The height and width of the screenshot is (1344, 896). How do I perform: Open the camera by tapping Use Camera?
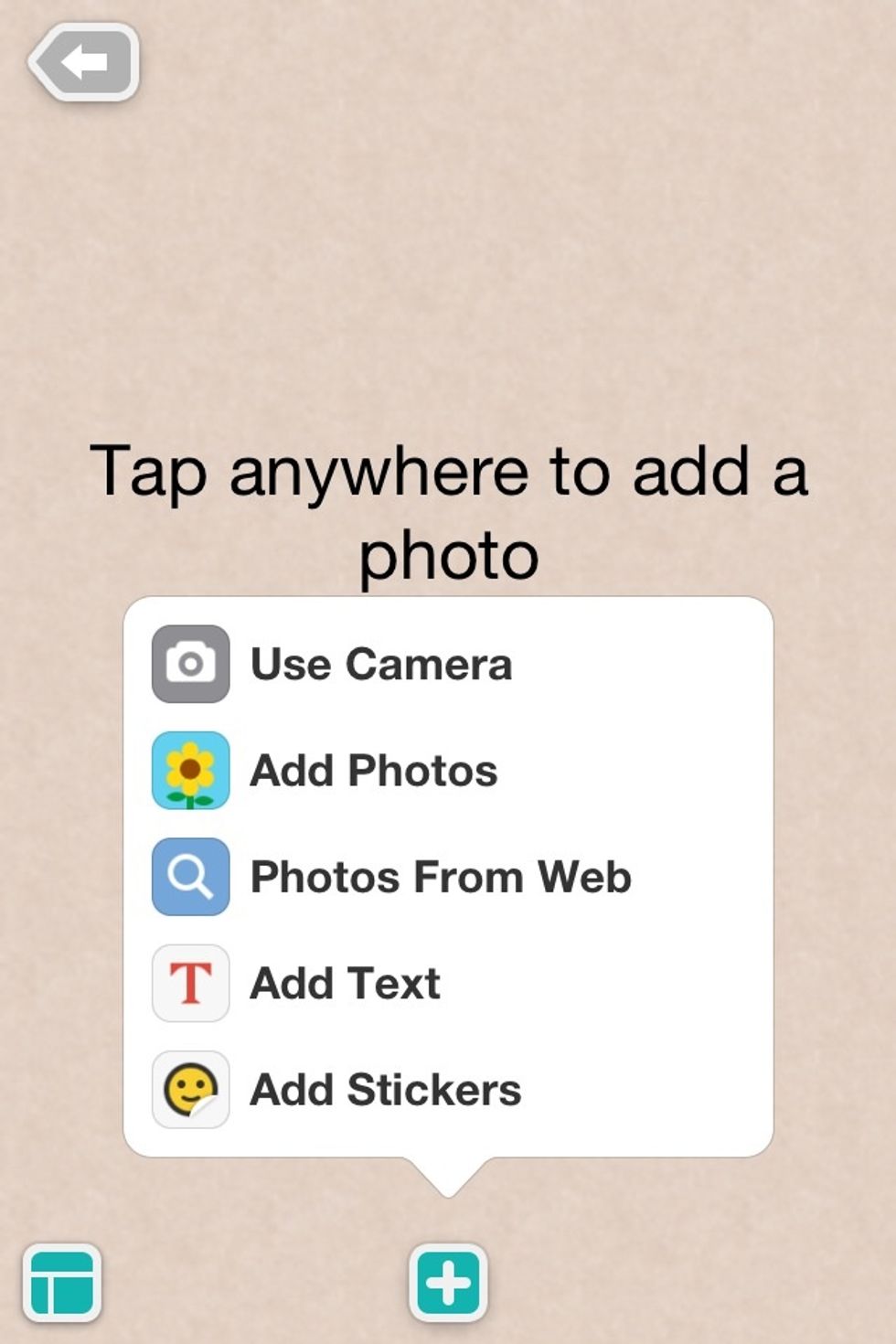tap(382, 664)
